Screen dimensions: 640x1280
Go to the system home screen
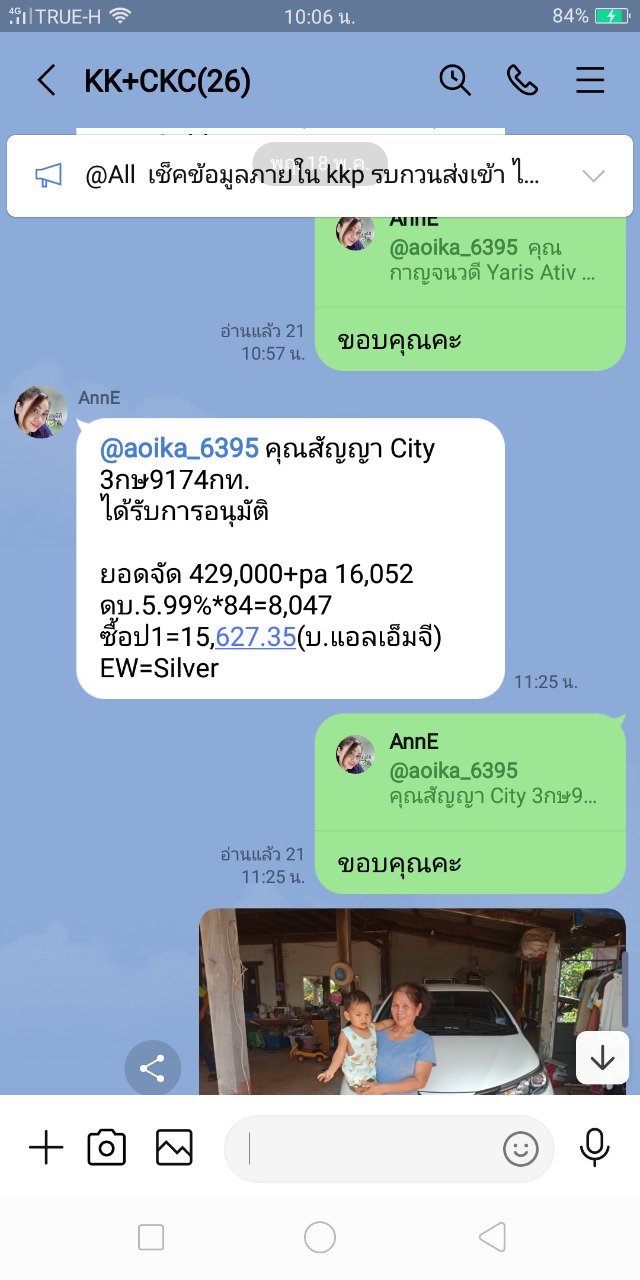320,1238
